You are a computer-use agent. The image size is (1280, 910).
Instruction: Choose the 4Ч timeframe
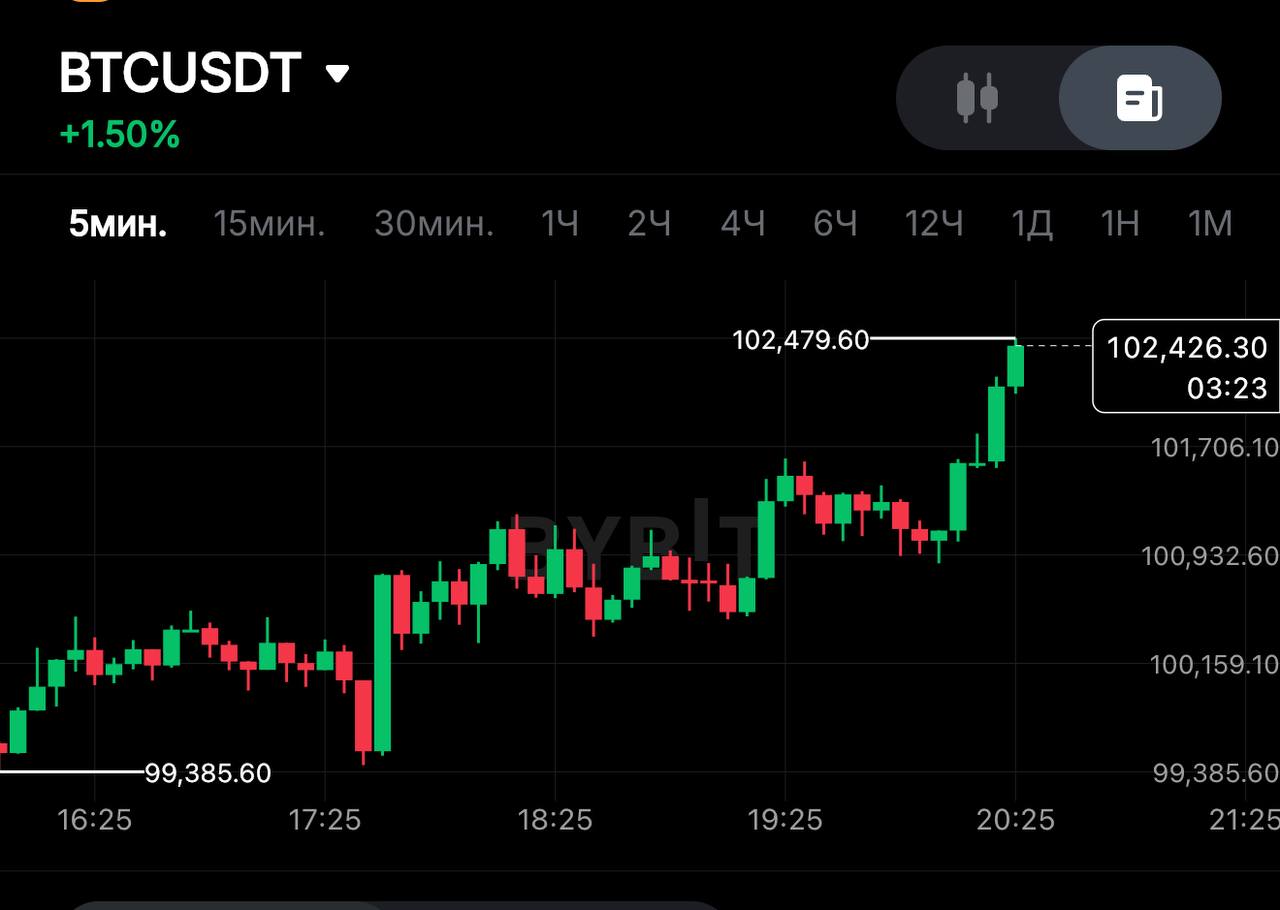743,224
